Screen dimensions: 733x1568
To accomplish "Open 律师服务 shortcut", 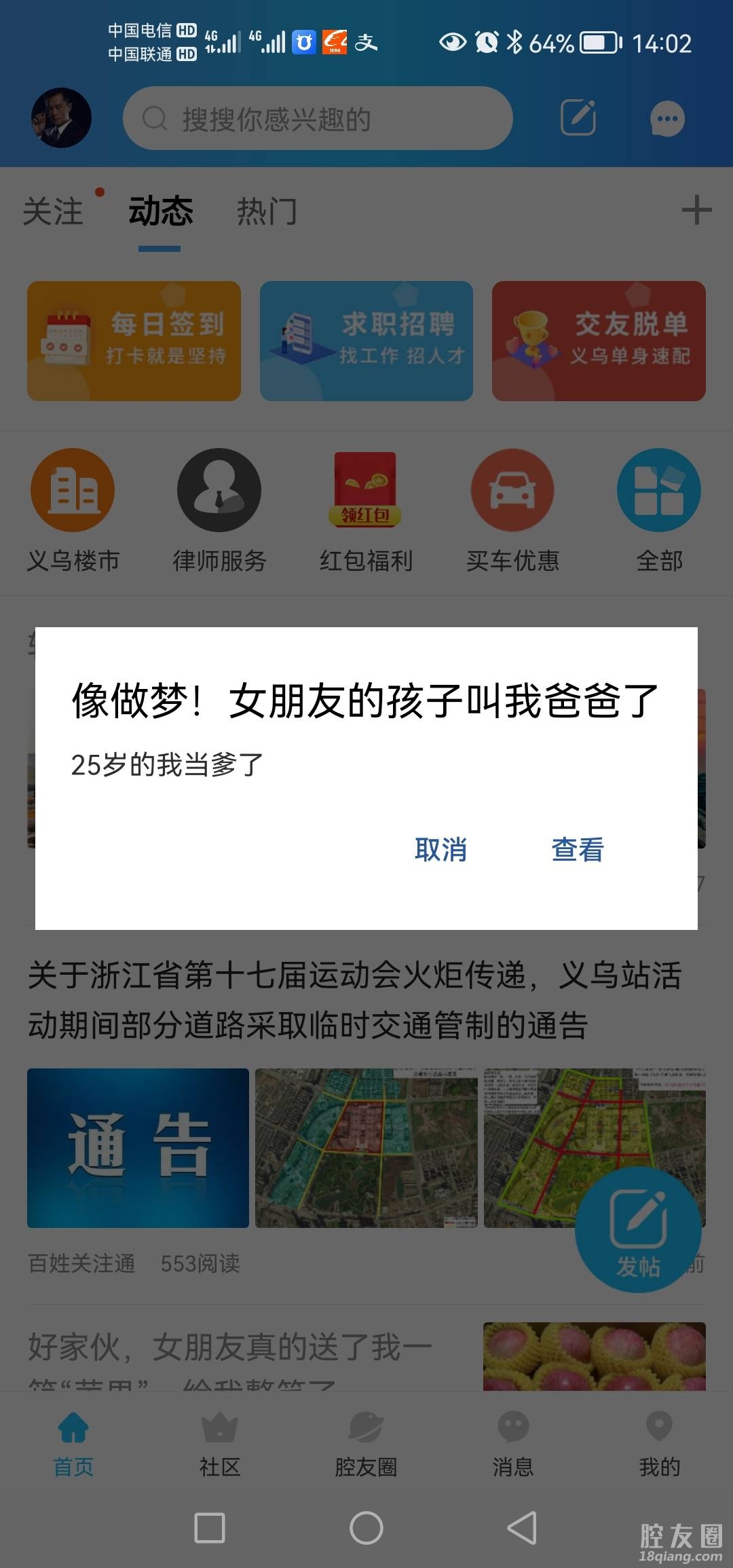I will coord(219,510).
